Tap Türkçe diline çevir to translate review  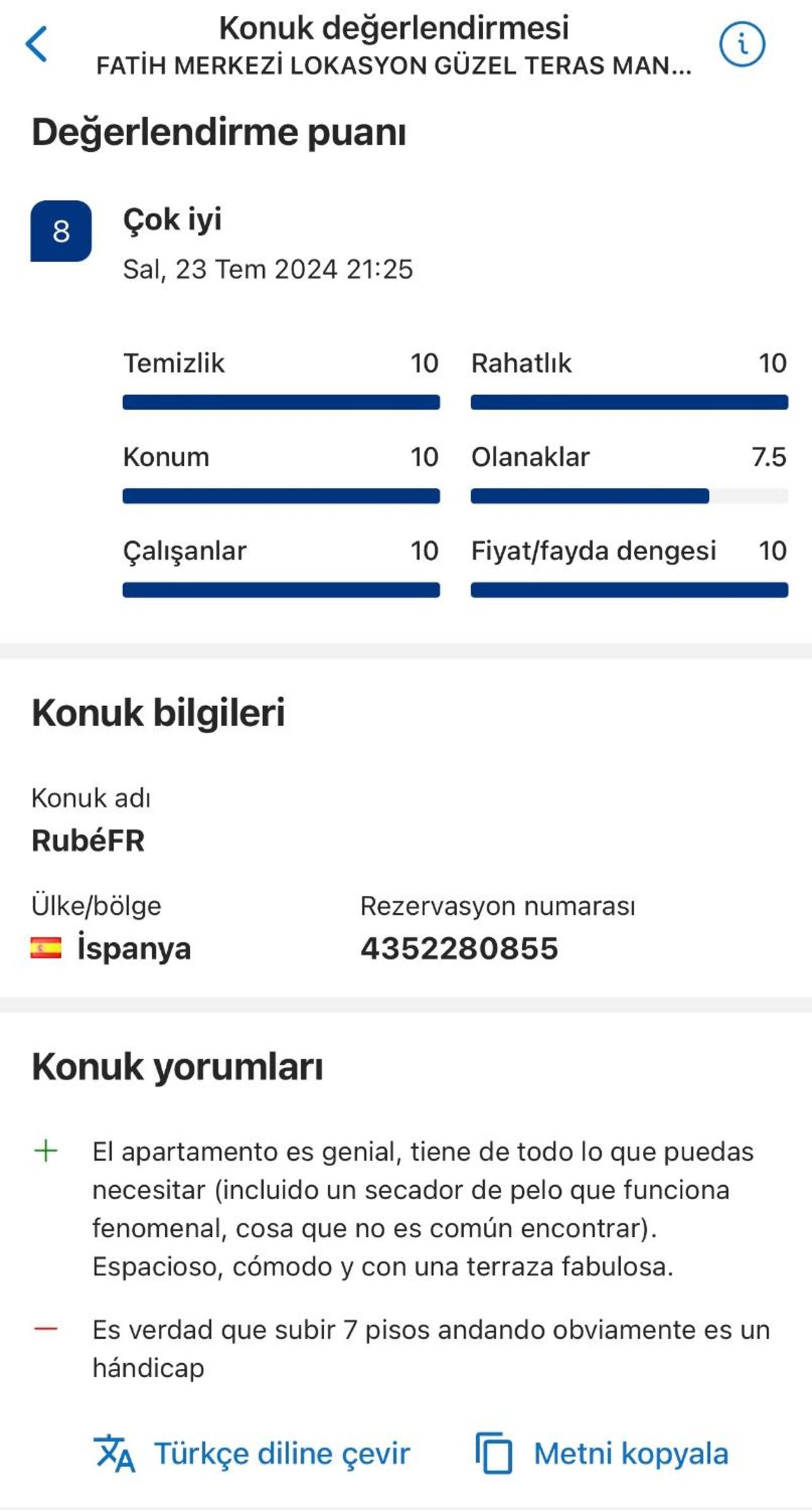click(x=252, y=1453)
